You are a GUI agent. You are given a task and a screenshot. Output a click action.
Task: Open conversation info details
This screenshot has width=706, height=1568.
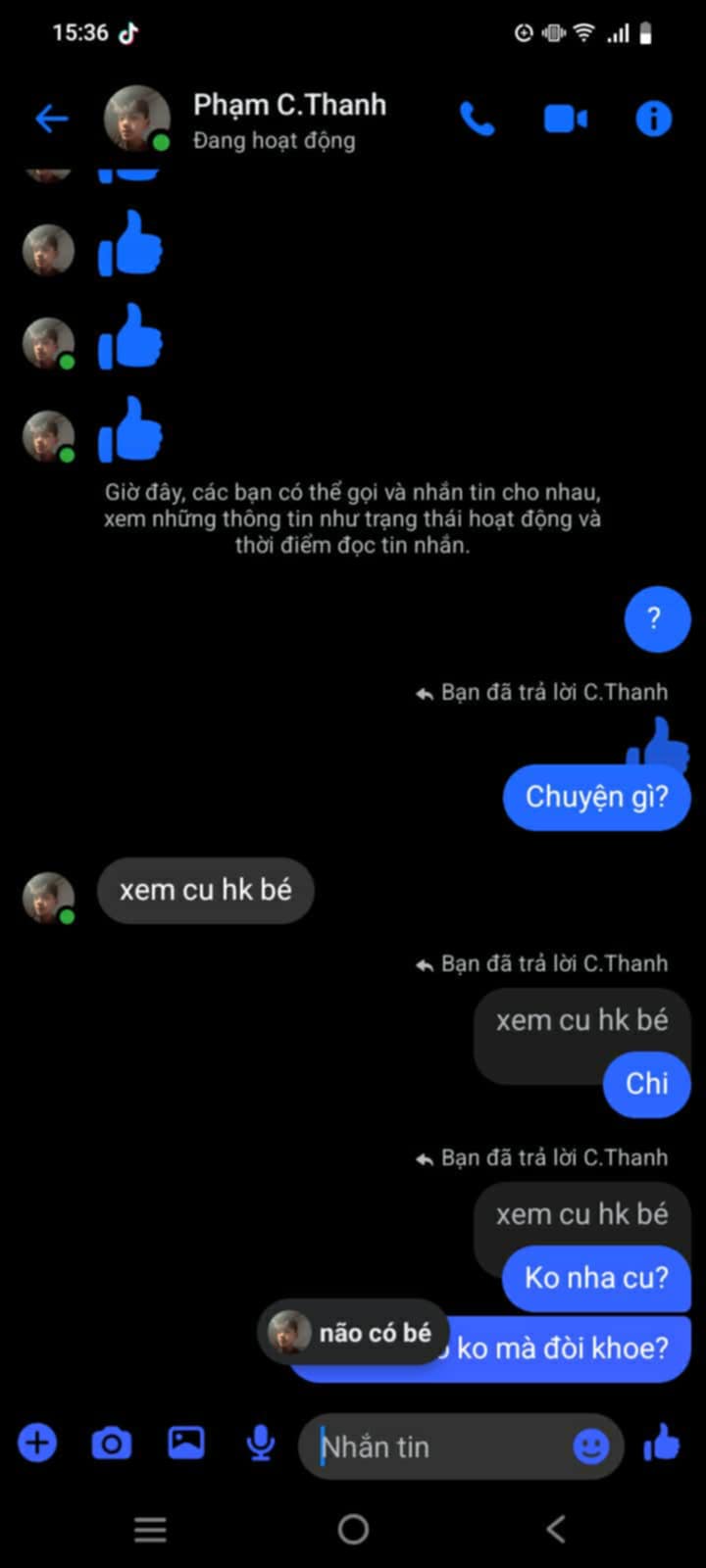click(x=654, y=119)
